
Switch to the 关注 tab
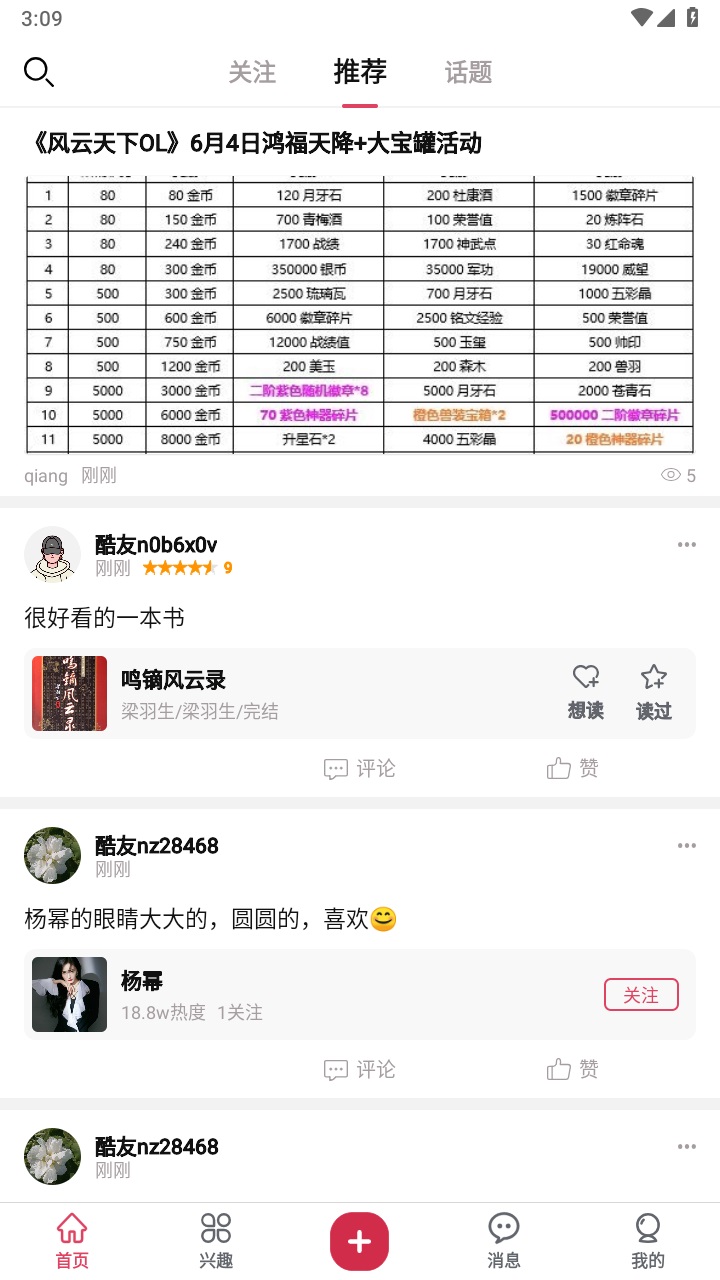[x=252, y=72]
